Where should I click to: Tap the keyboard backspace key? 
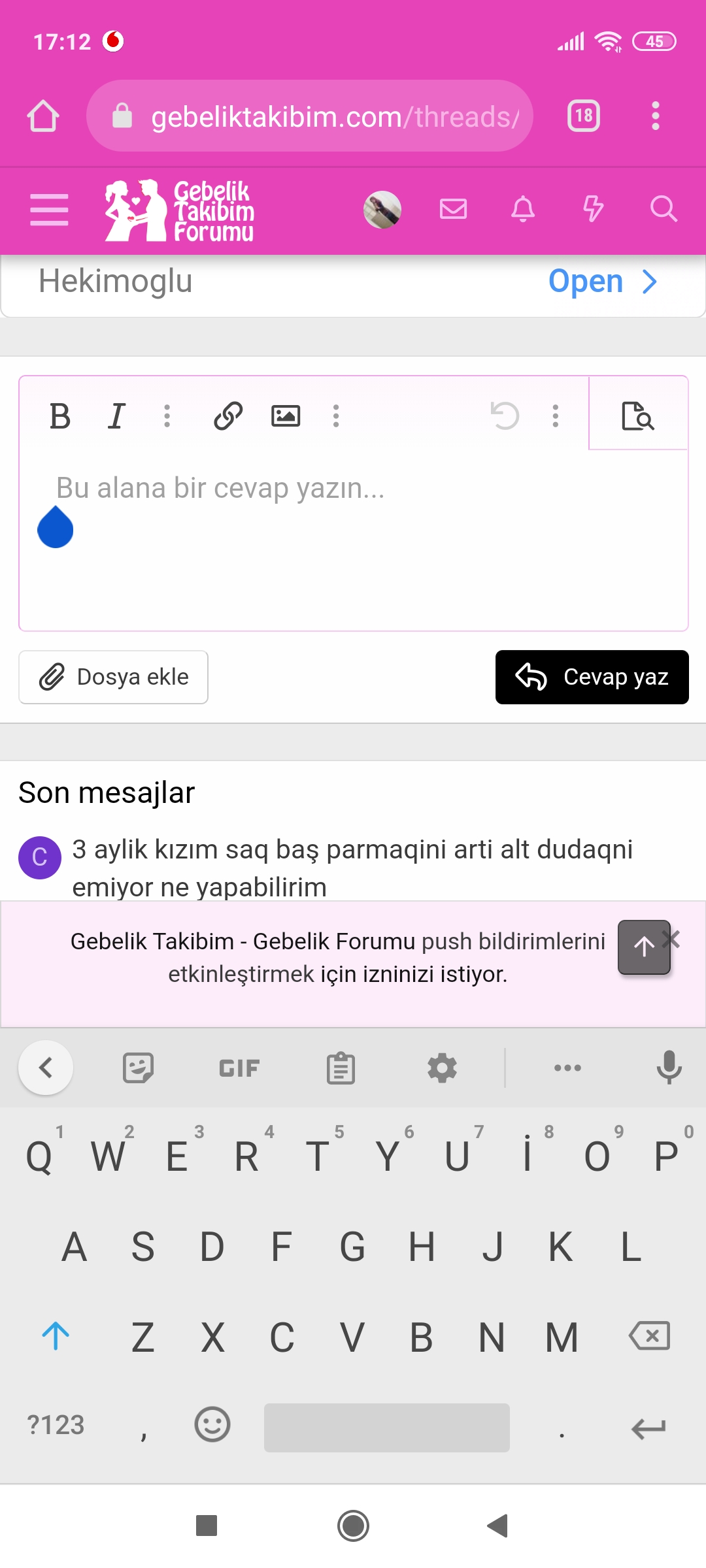coord(649,1335)
